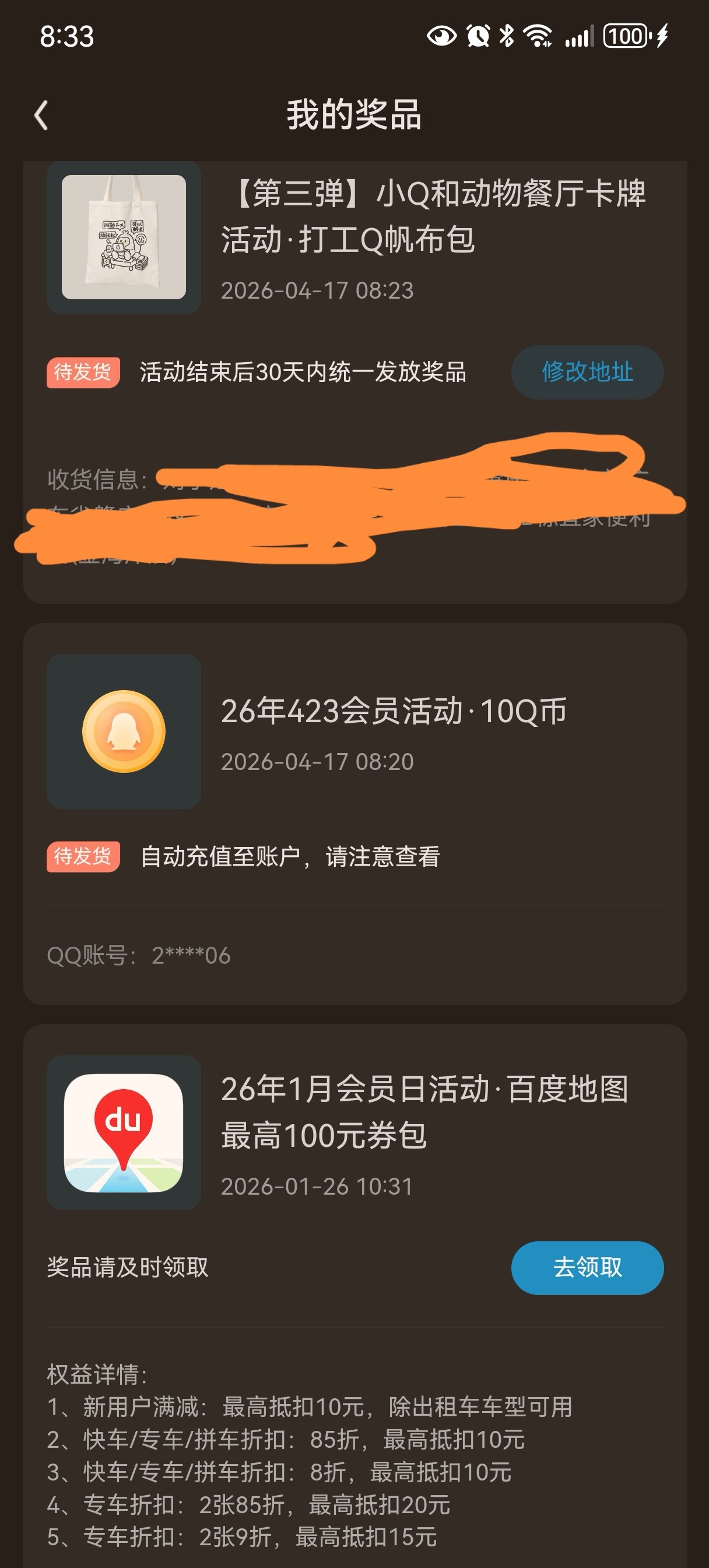
Task: Open the 10Q币 prize thumbnail
Action: coord(124,731)
